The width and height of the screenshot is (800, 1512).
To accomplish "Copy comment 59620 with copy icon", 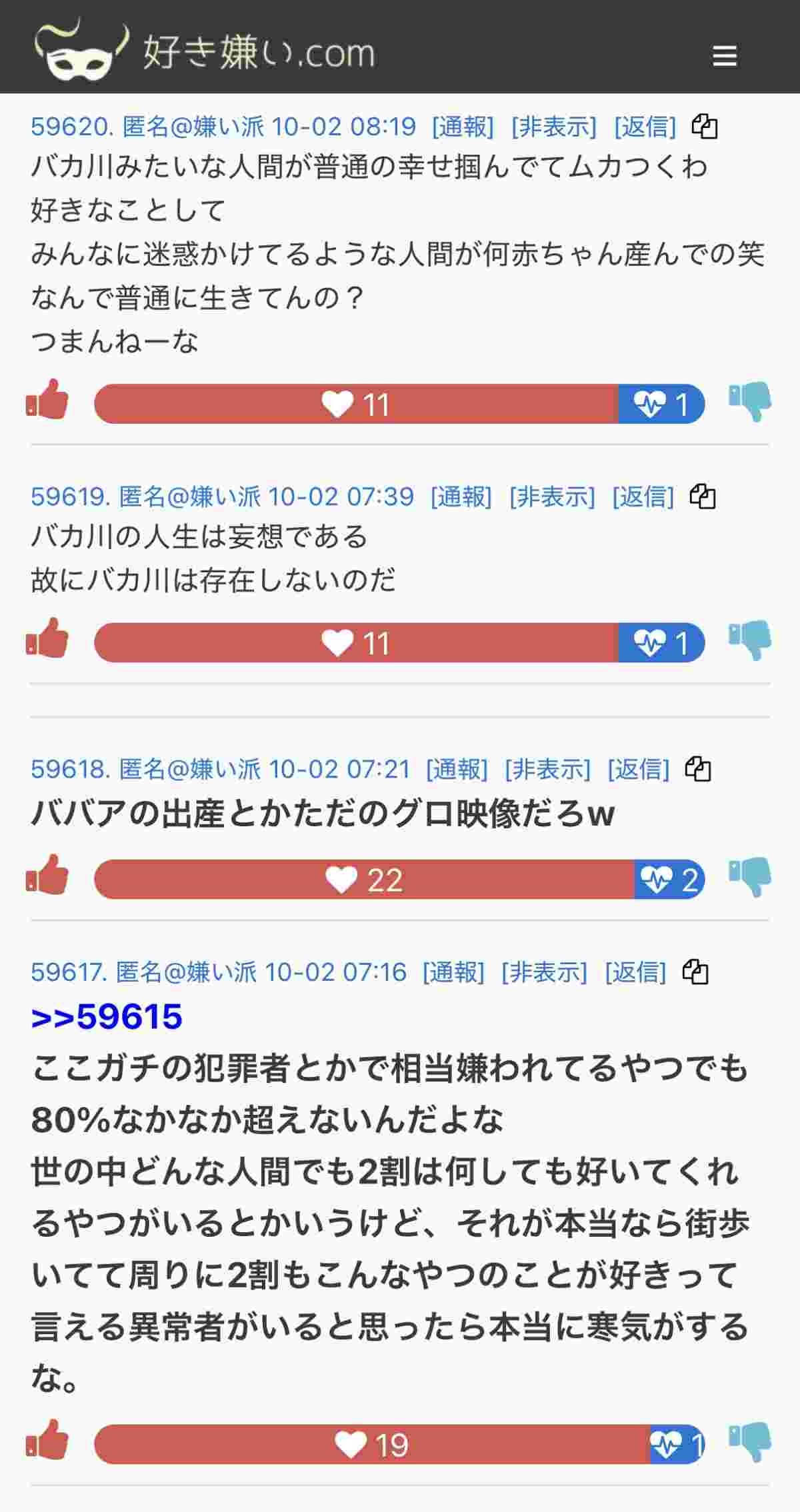I will (705, 126).
